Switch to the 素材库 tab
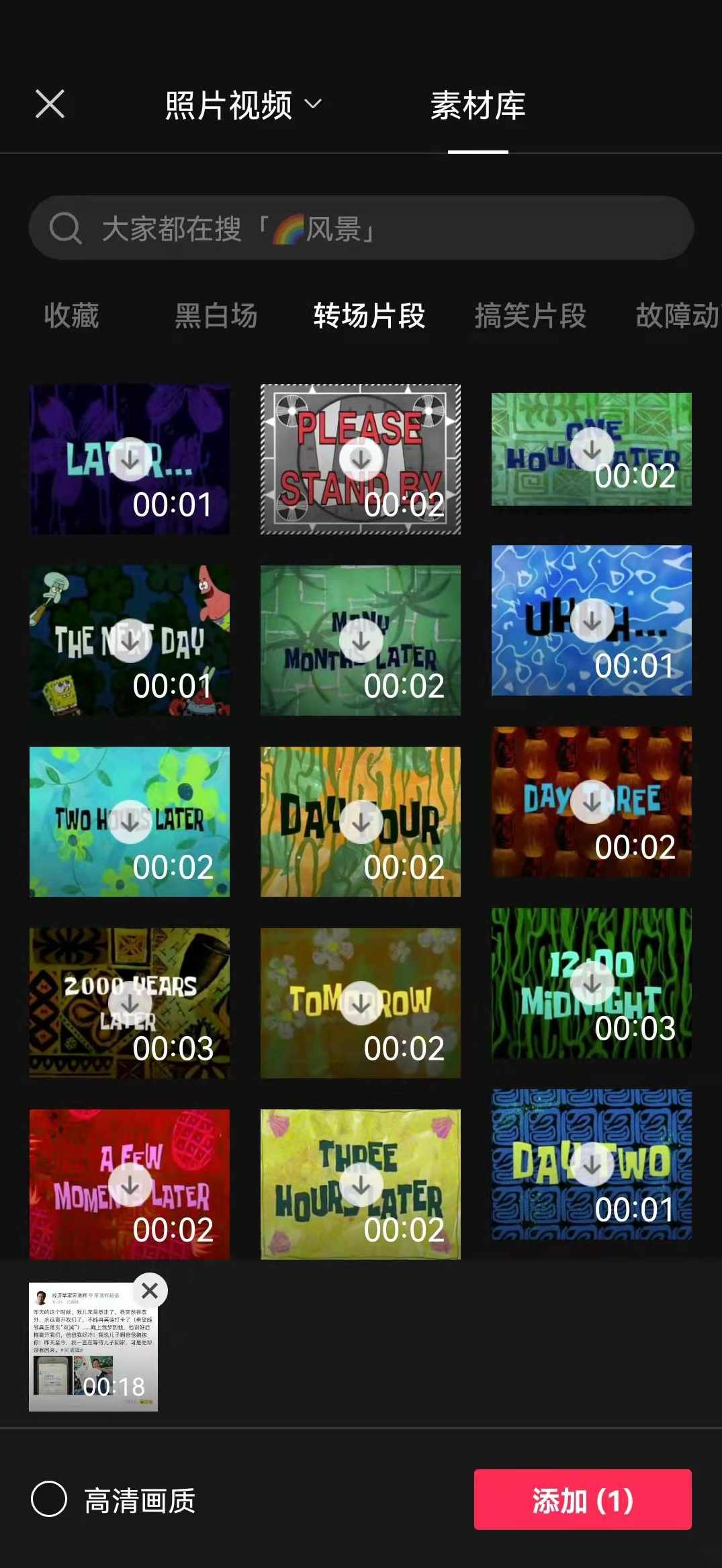 tap(478, 105)
